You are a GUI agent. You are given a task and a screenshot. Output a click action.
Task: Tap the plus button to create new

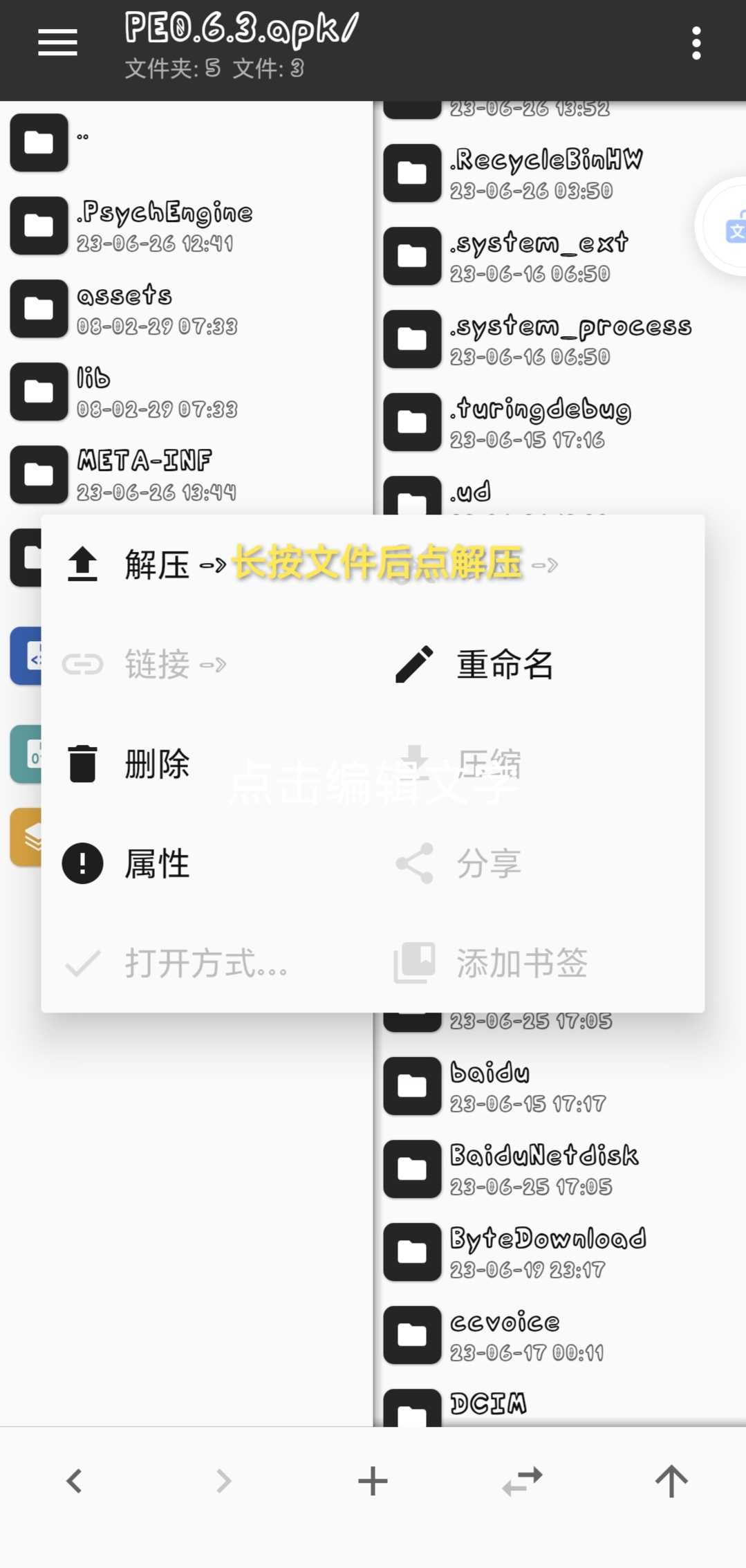coord(373,1481)
